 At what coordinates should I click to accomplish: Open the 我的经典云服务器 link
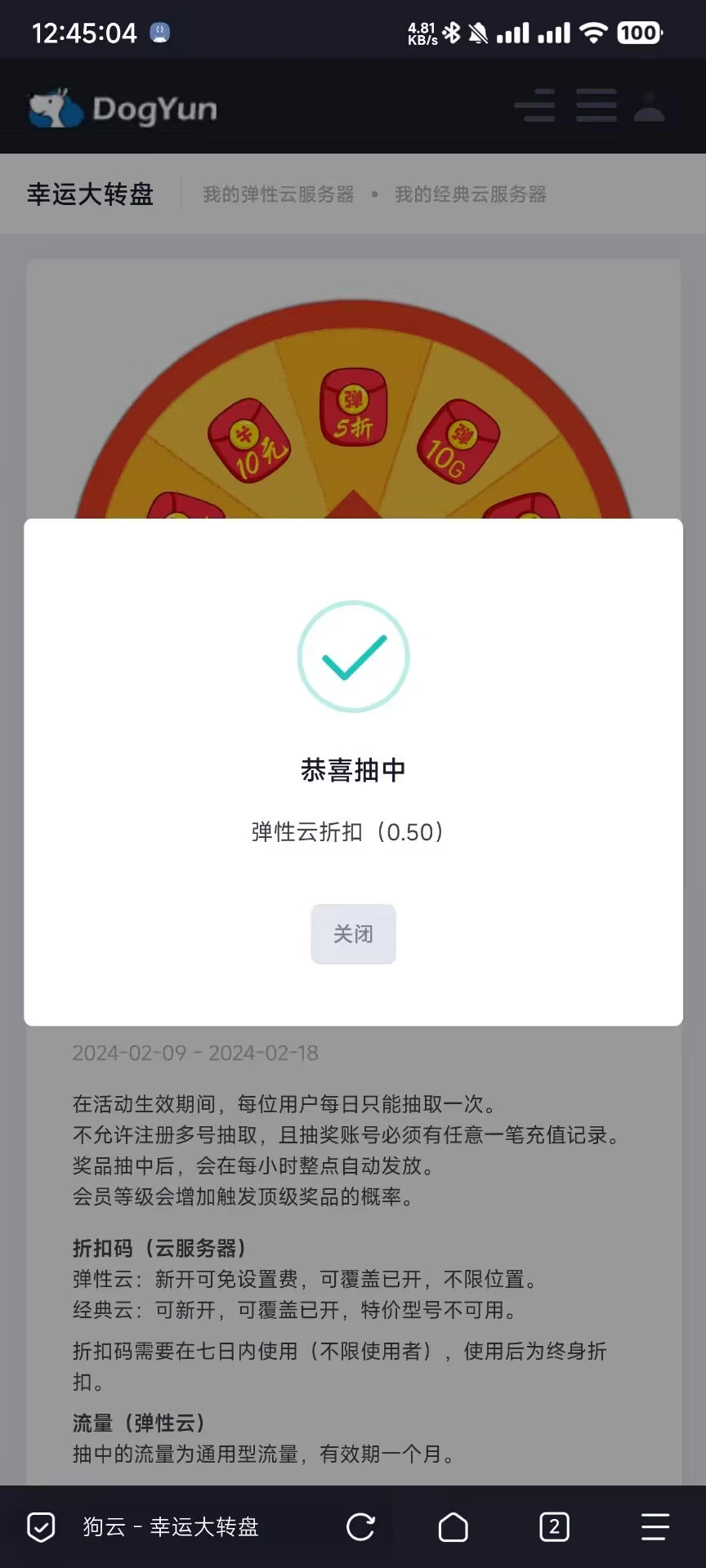point(471,194)
